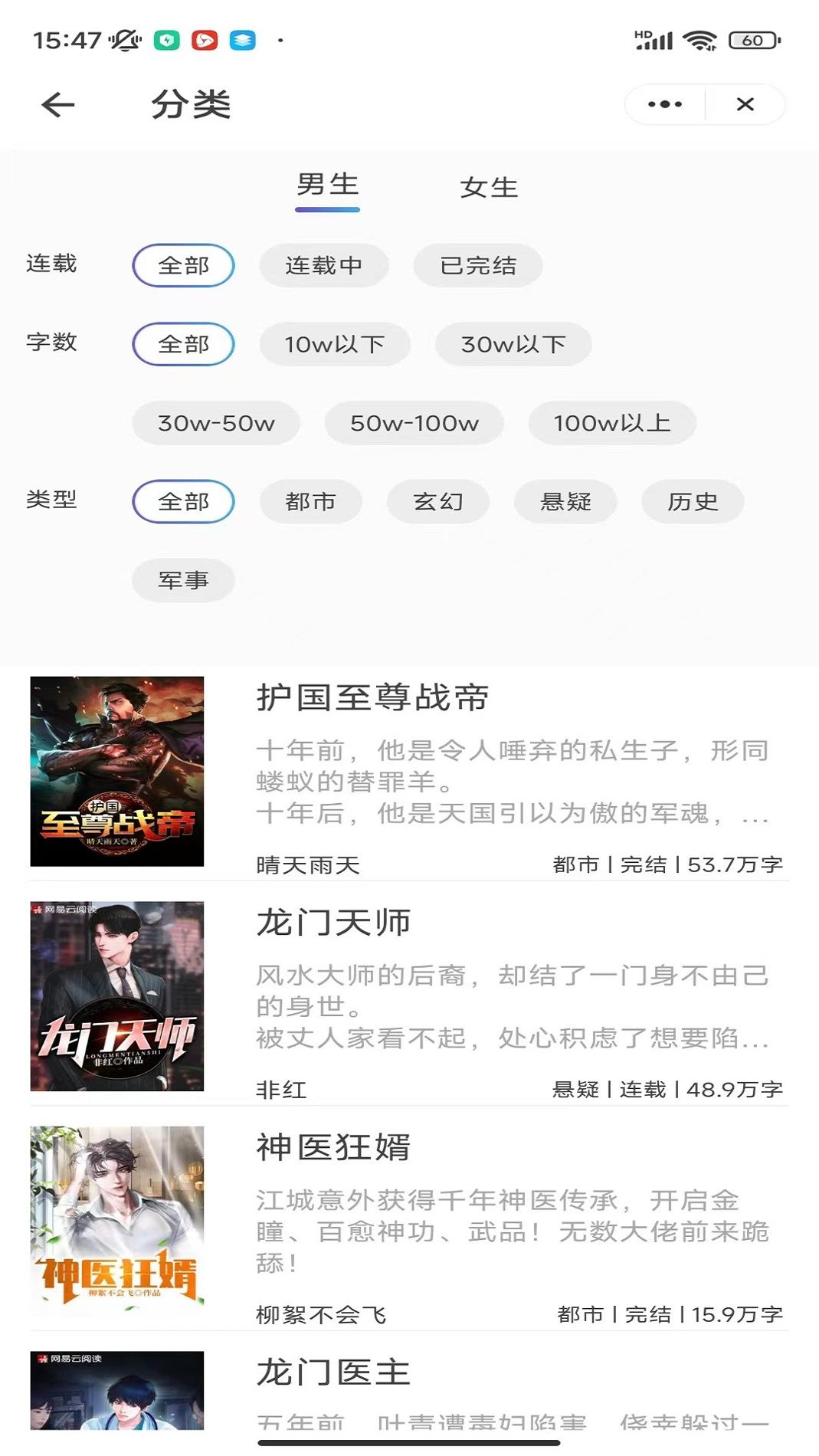Select the 军事 genre filter

click(x=184, y=581)
